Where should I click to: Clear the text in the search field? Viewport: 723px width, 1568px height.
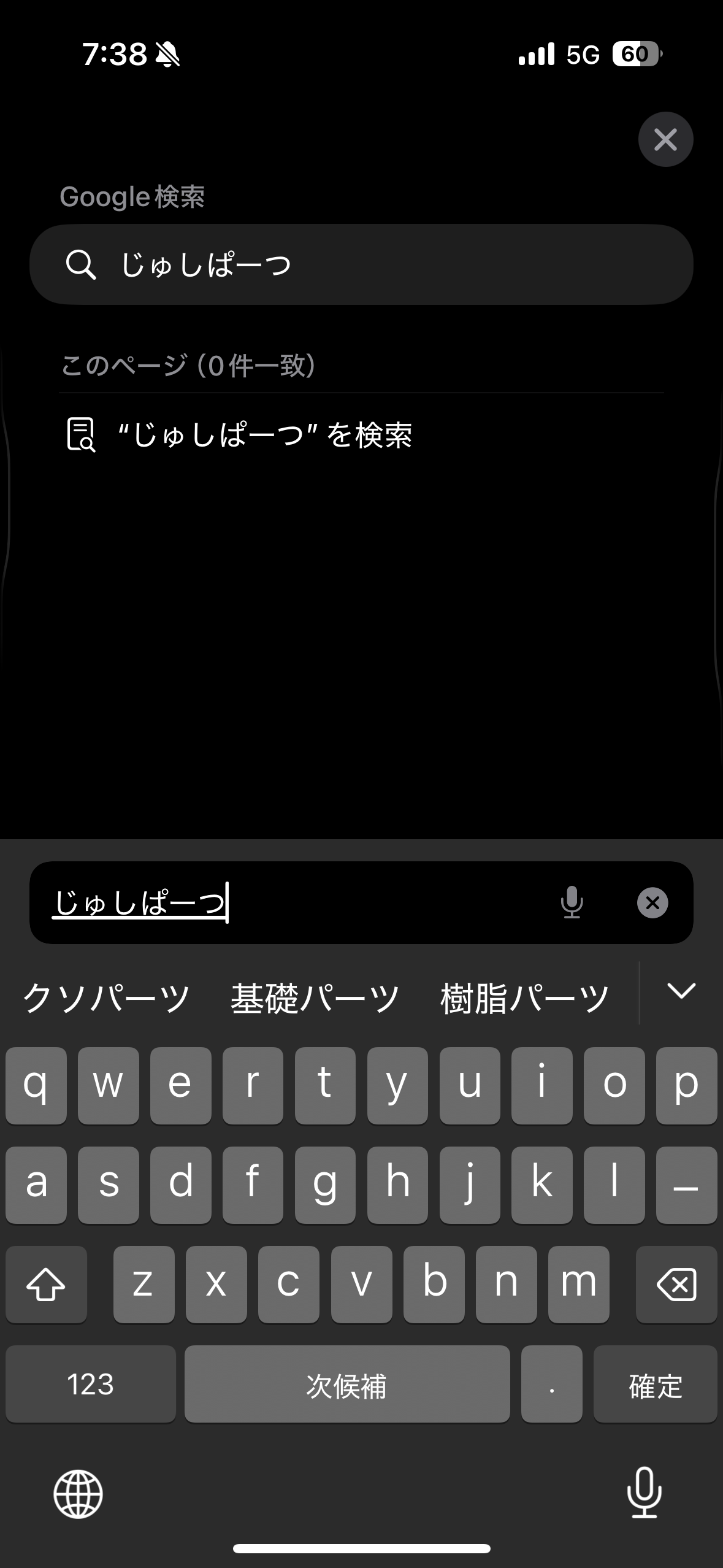pyautogui.click(x=652, y=902)
